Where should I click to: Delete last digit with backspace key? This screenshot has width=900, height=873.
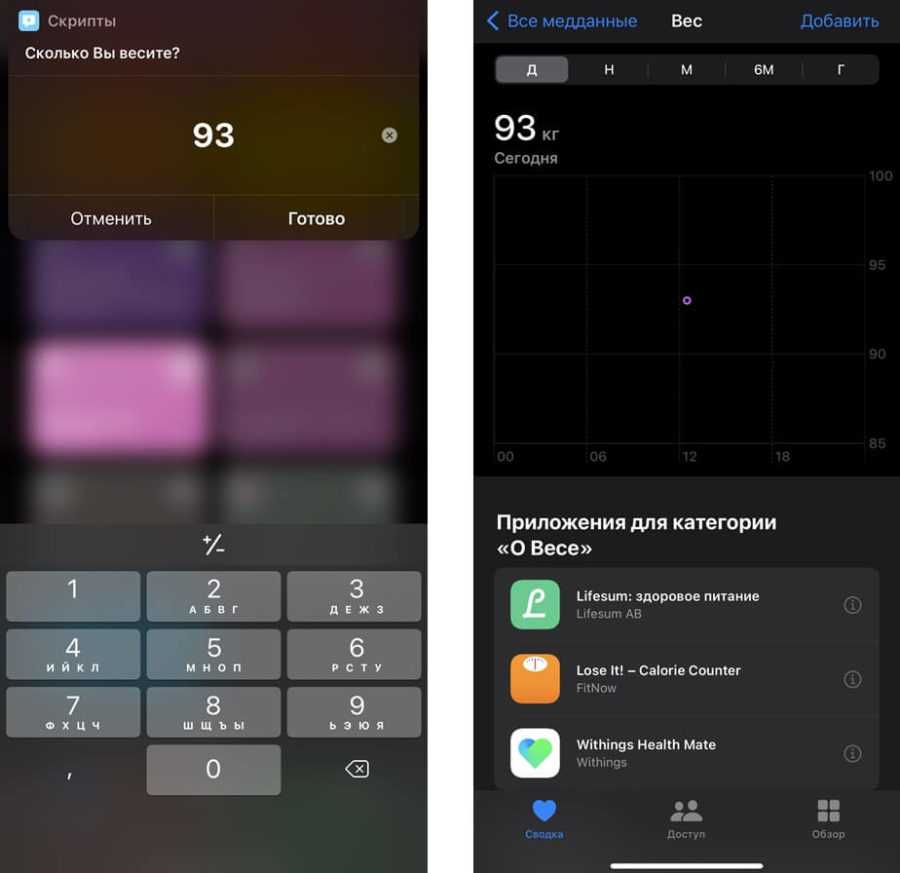pyautogui.click(x=356, y=769)
